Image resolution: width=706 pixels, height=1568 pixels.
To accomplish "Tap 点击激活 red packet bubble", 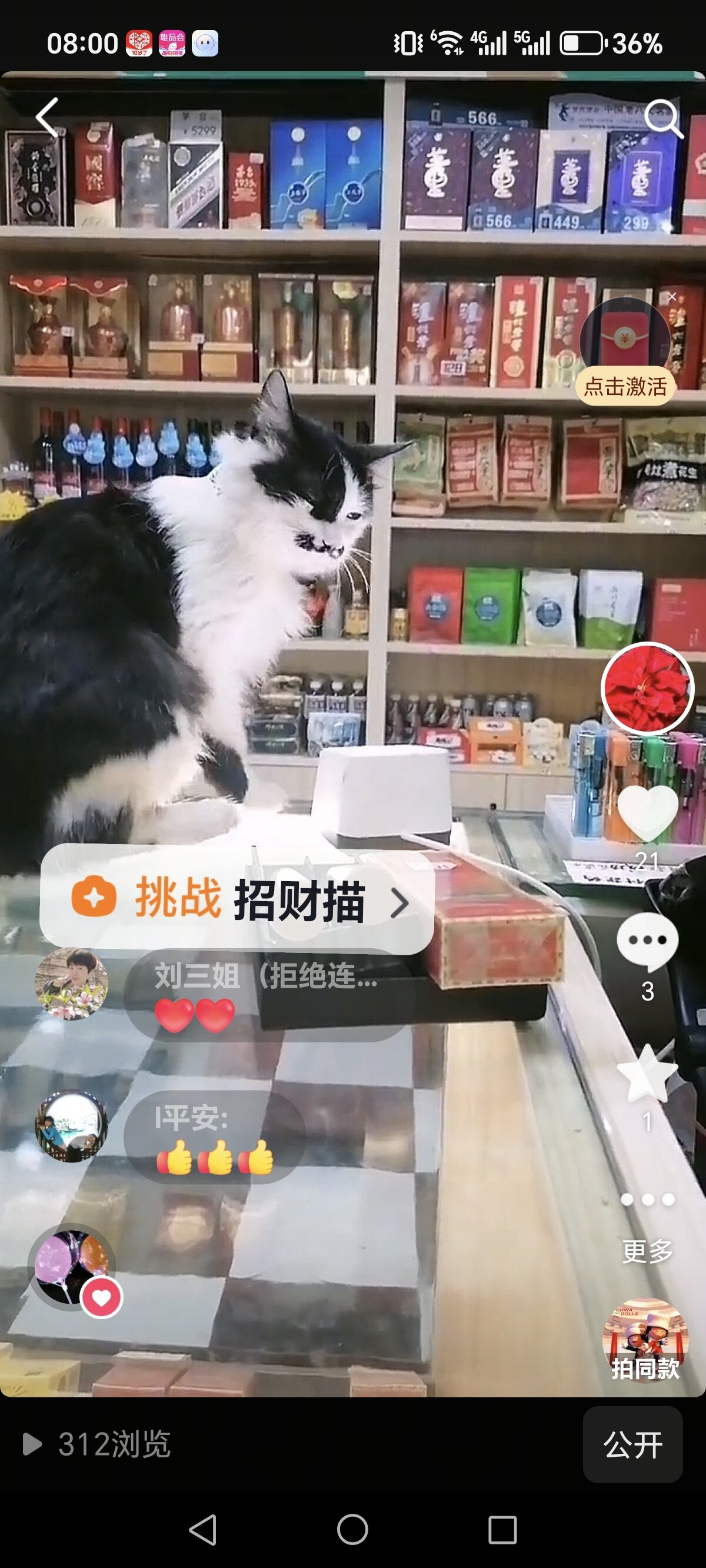I will click(625, 386).
